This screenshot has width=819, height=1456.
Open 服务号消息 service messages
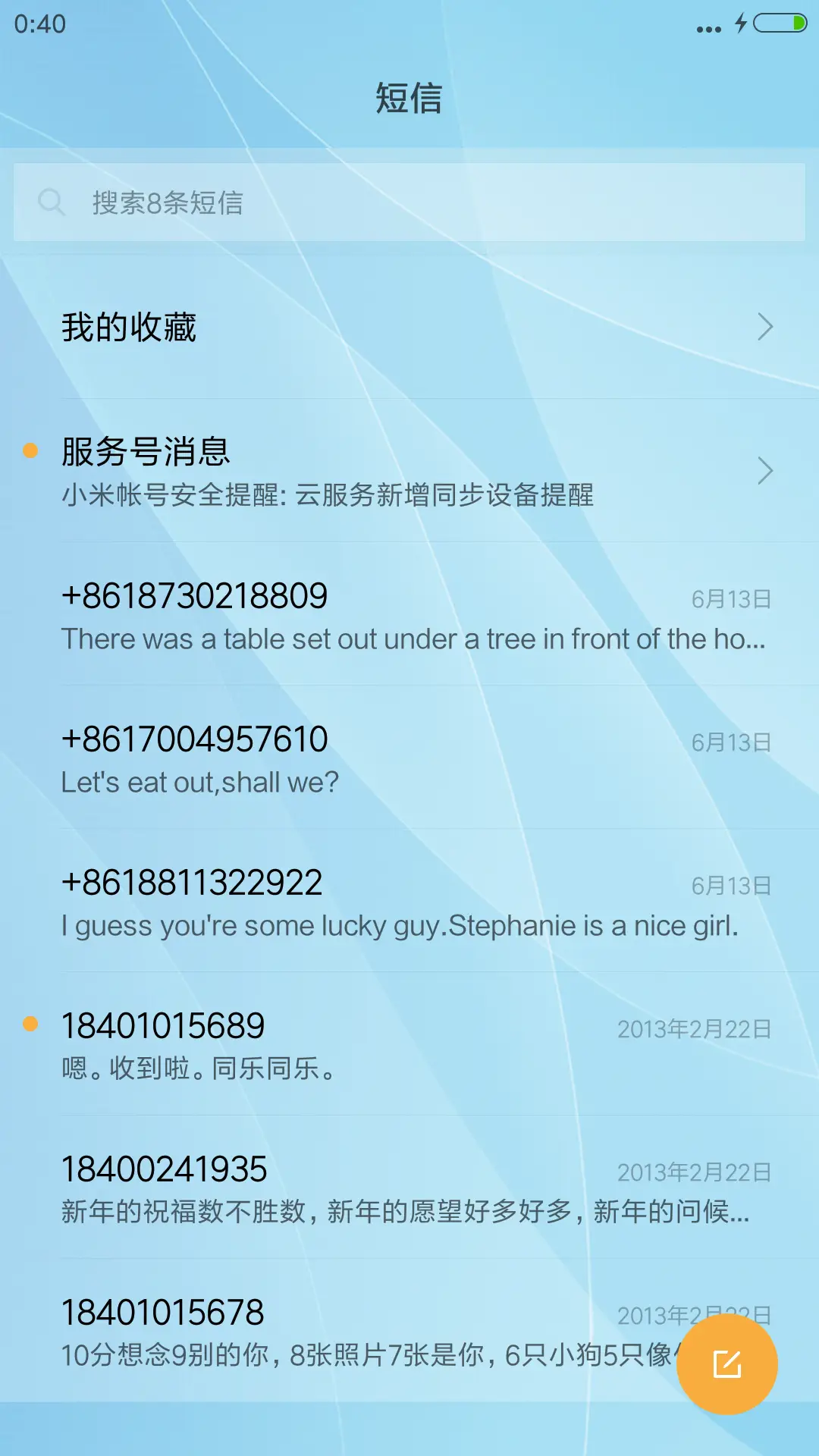click(409, 470)
